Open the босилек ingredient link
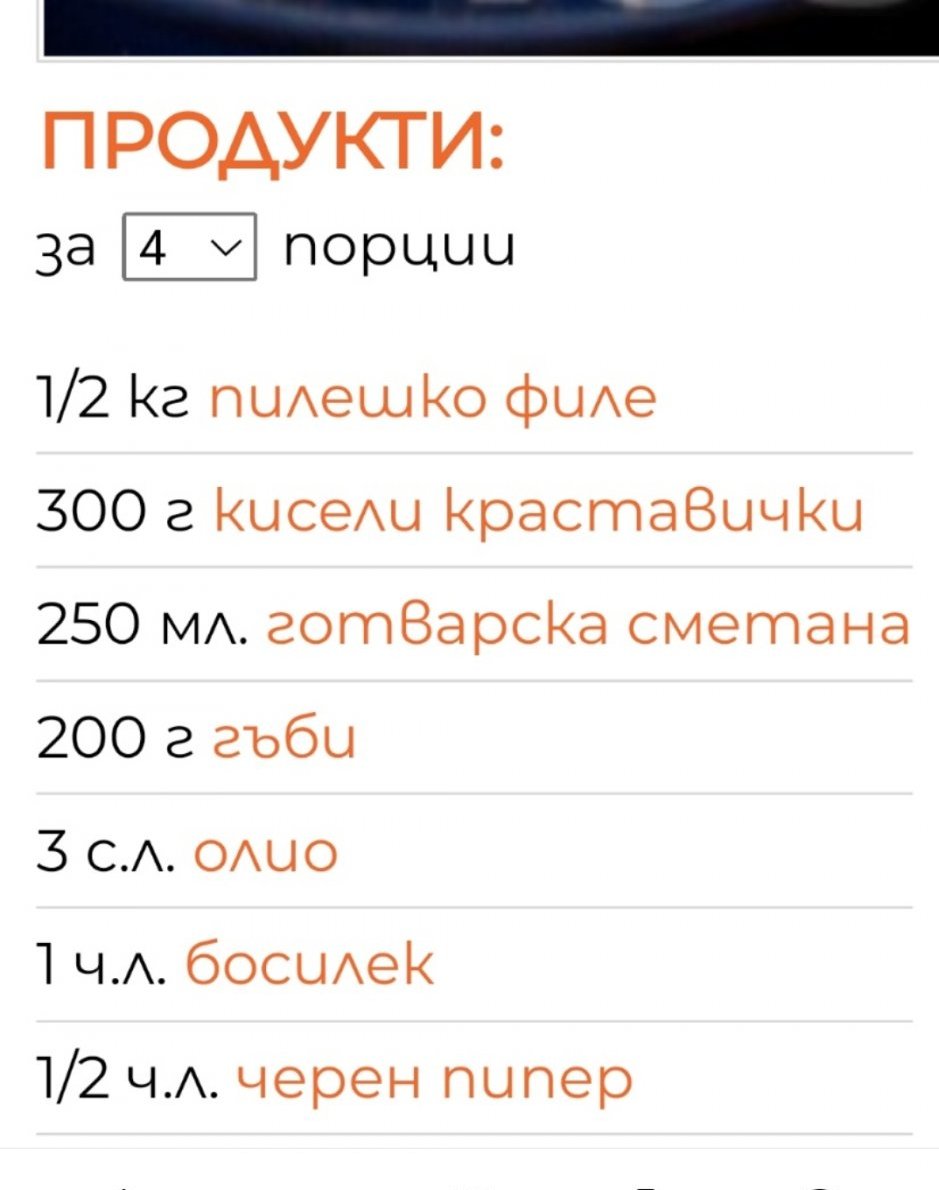The width and height of the screenshot is (939, 1190). (310, 964)
